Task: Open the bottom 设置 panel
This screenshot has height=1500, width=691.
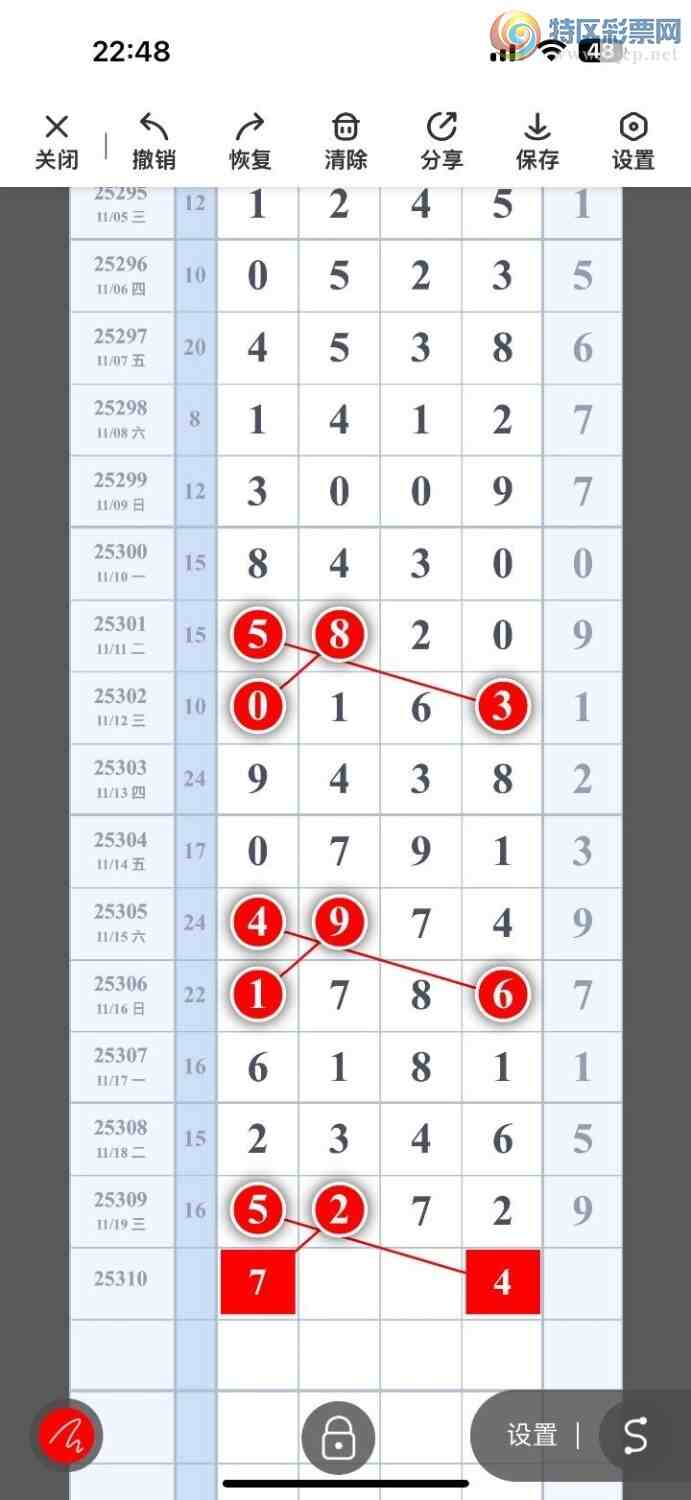Action: pos(532,1436)
